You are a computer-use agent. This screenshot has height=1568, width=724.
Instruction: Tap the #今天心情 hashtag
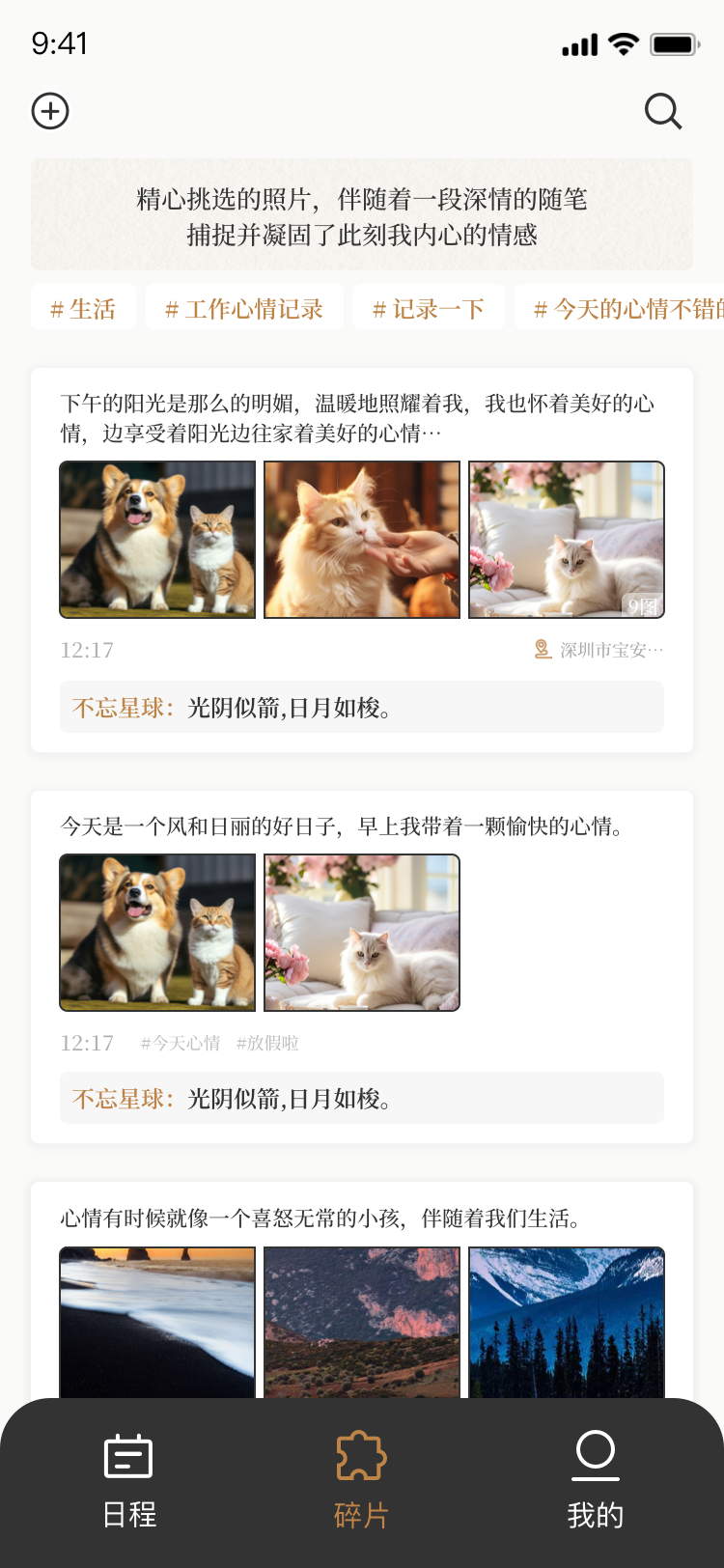point(181,1043)
